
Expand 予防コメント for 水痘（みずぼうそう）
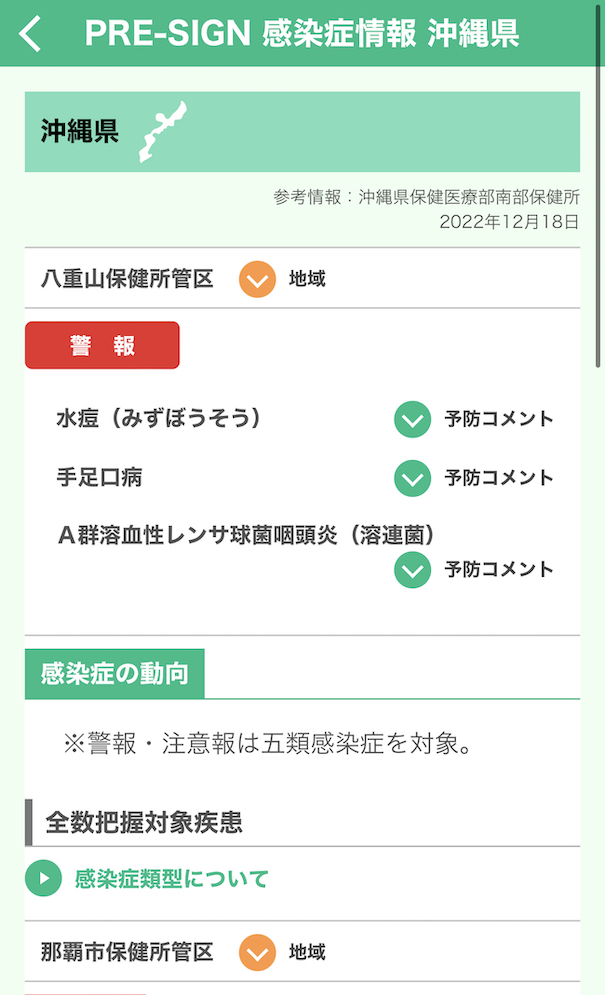click(x=412, y=419)
